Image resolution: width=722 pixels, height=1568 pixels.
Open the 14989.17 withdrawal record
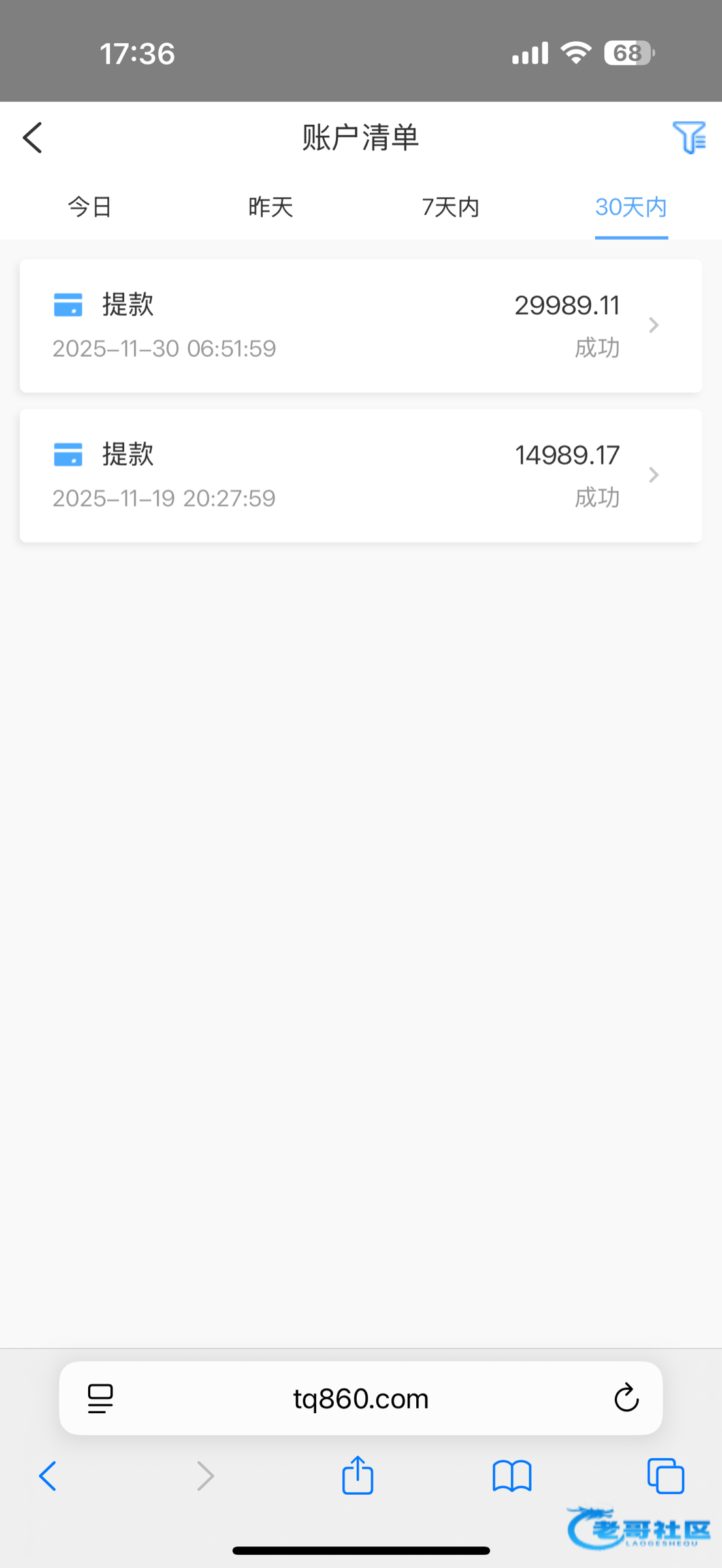click(x=361, y=475)
